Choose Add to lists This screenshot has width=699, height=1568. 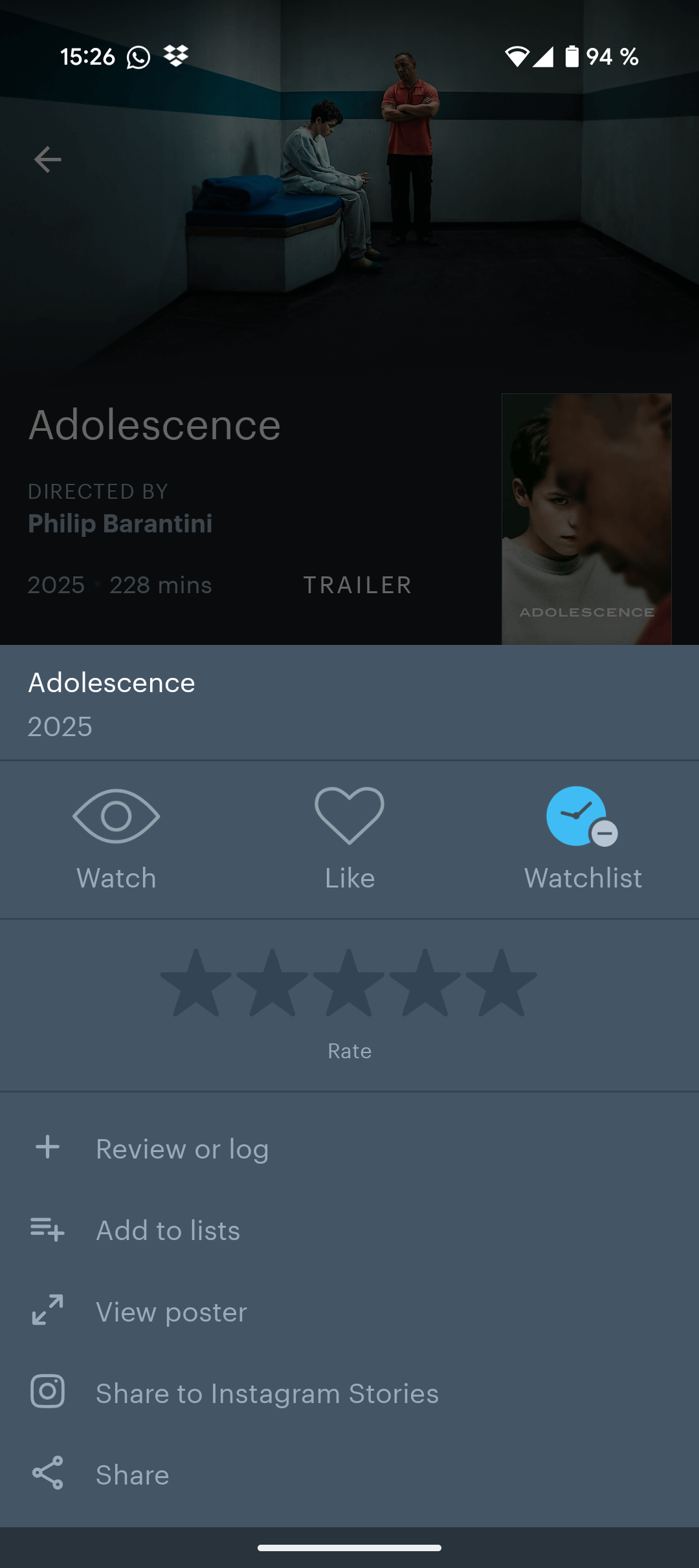click(x=349, y=1230)
